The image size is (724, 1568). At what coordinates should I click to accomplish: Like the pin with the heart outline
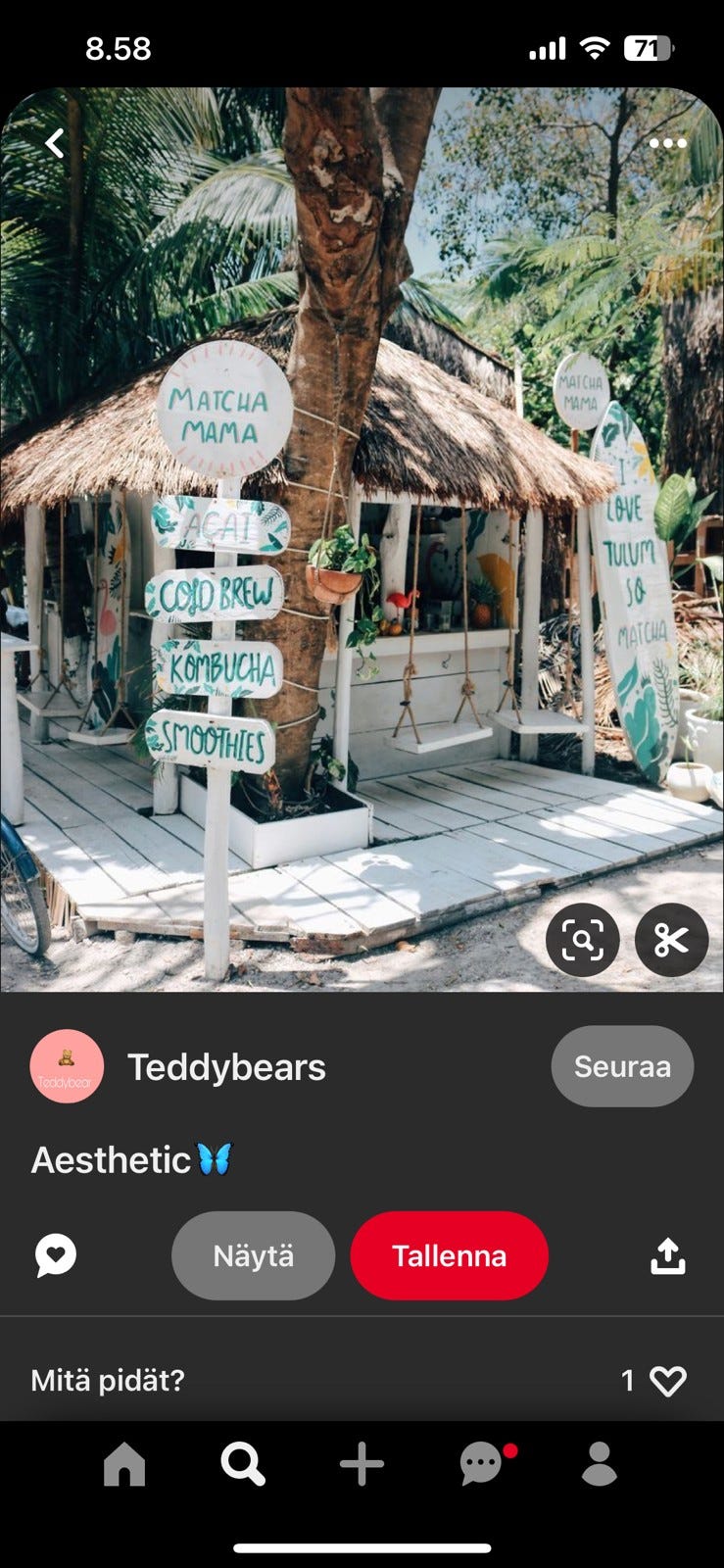tap(668, 1381)
